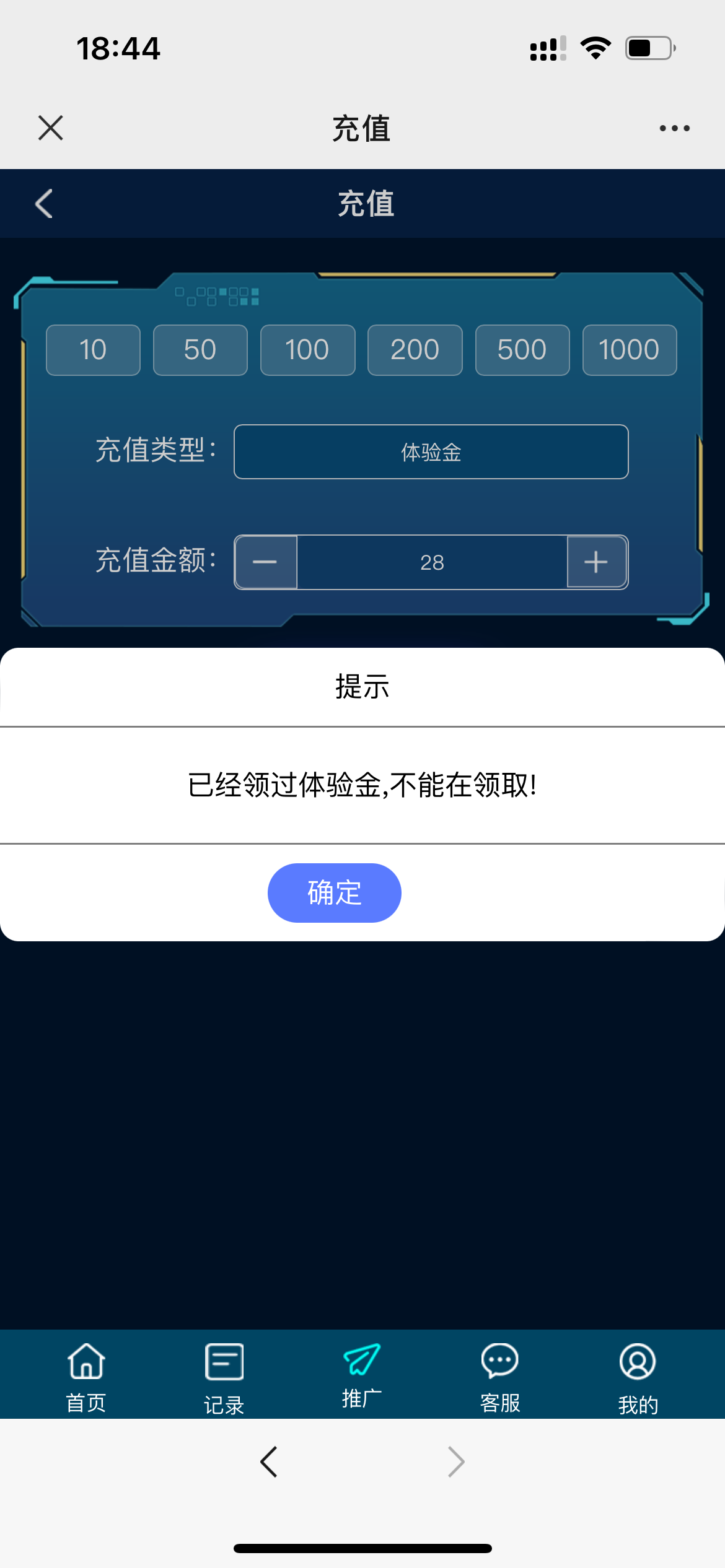Navigate back with browser back arrow
The width and height of the screenshot is (725, 1568).
tap(269, 1462)
